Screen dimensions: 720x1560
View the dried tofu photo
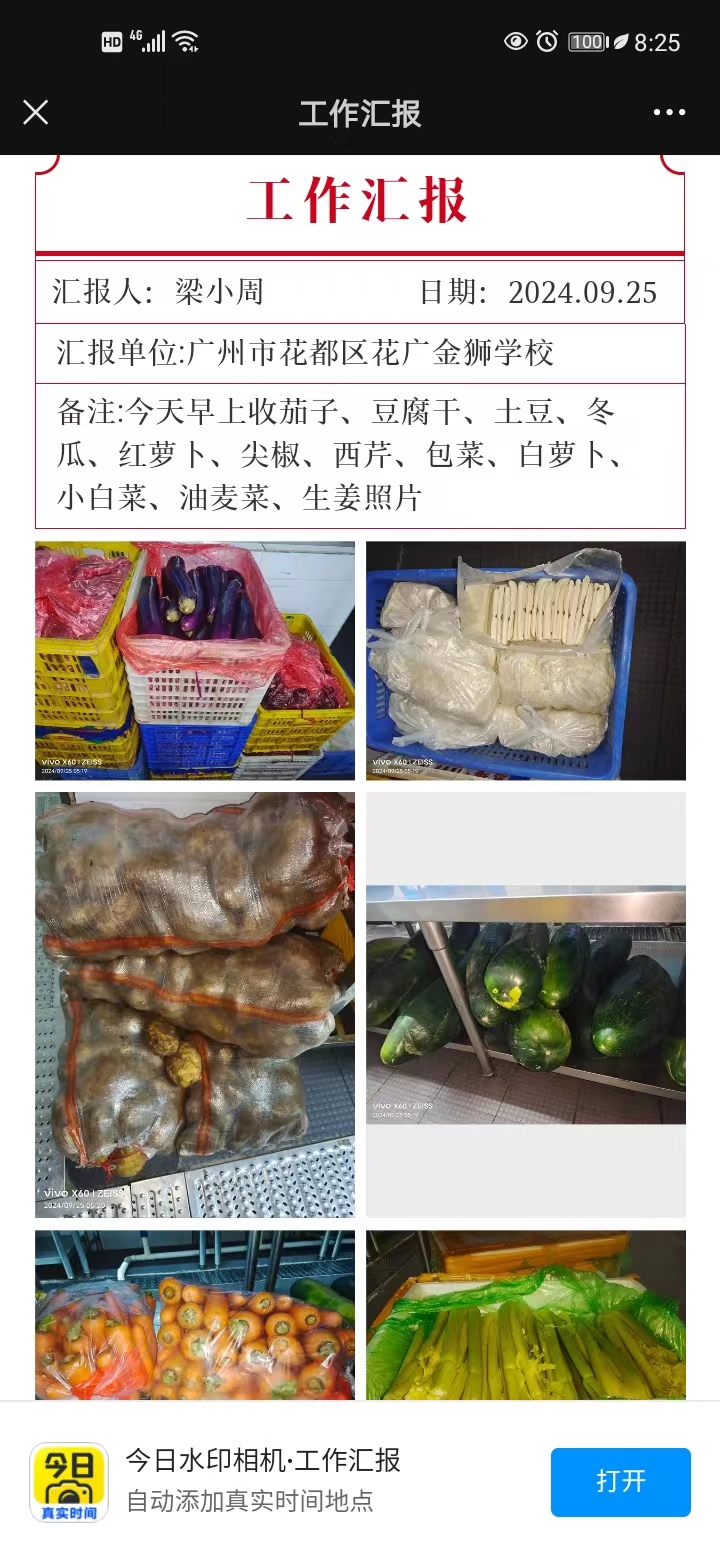point(525,660)
